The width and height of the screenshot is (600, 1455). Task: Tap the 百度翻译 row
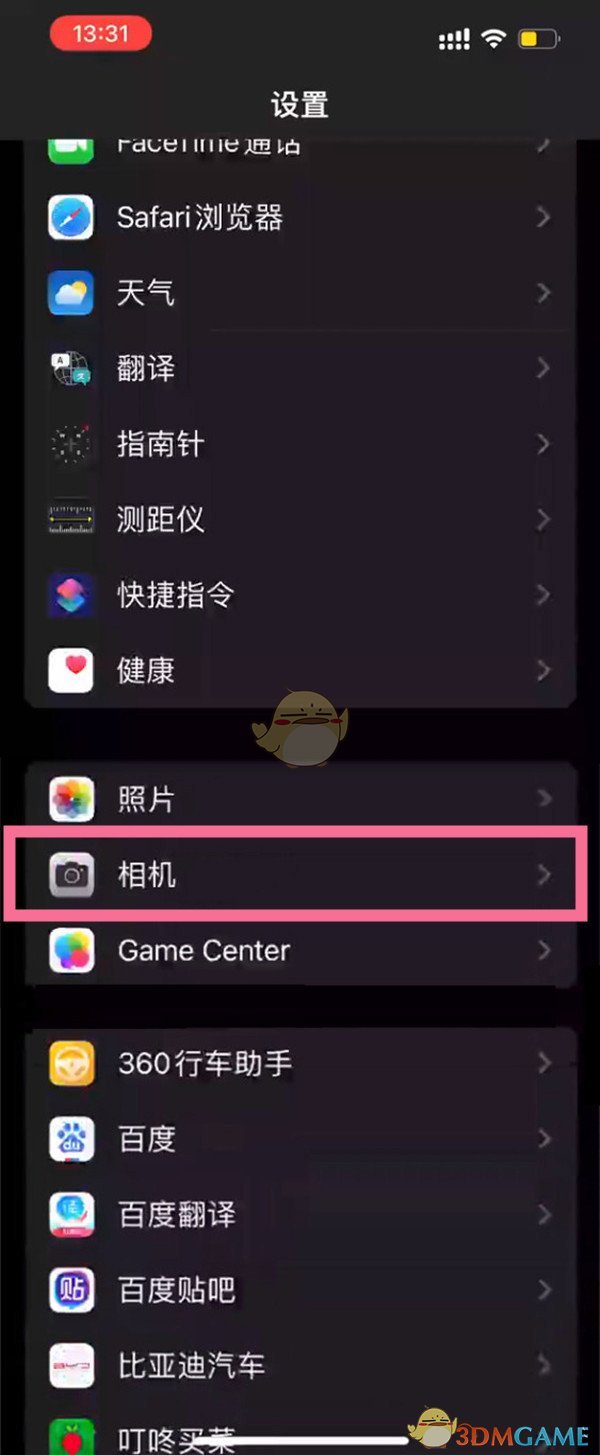(x=300, y=1214)
